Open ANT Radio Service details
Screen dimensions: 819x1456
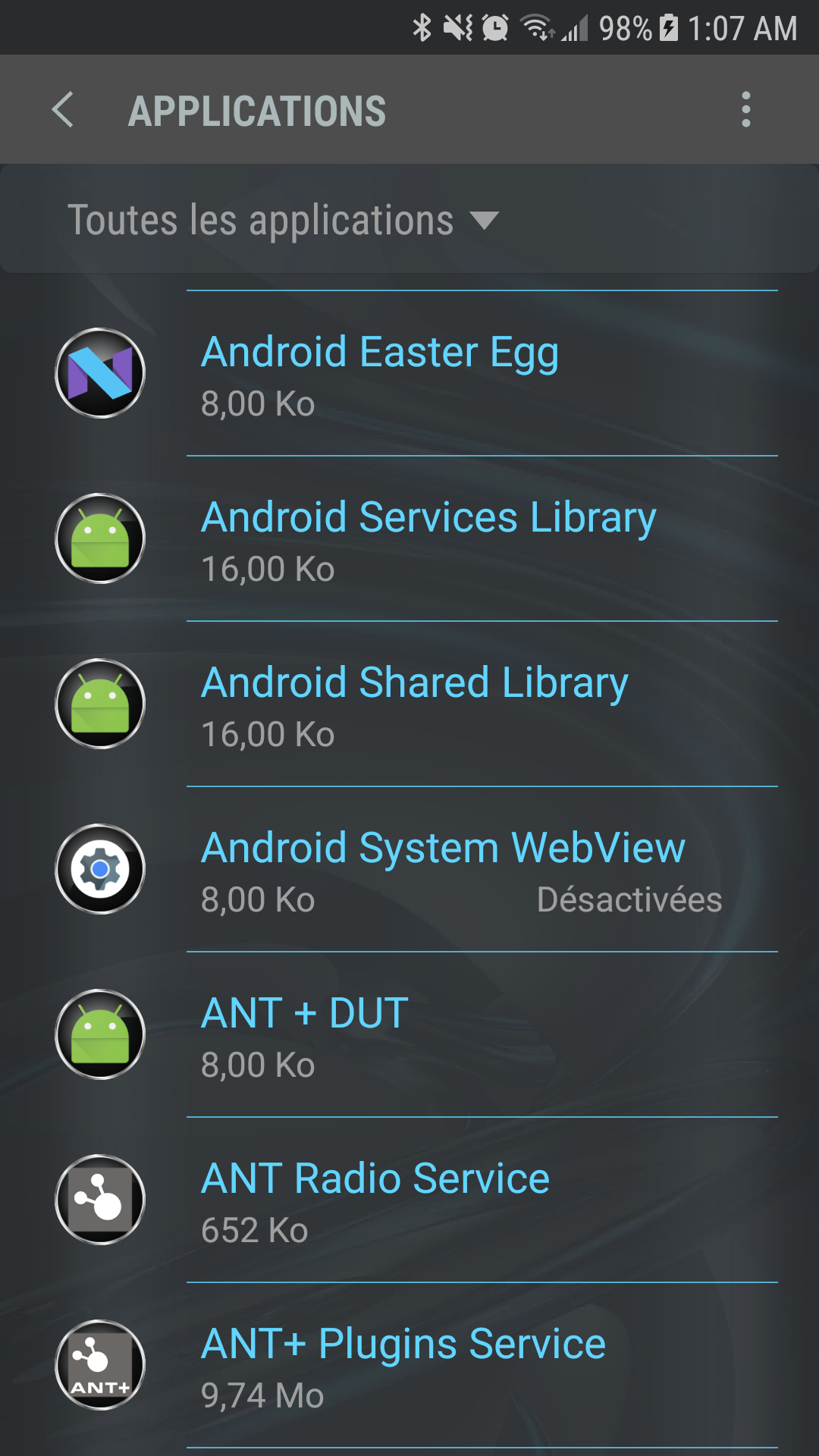point(409,1200)
